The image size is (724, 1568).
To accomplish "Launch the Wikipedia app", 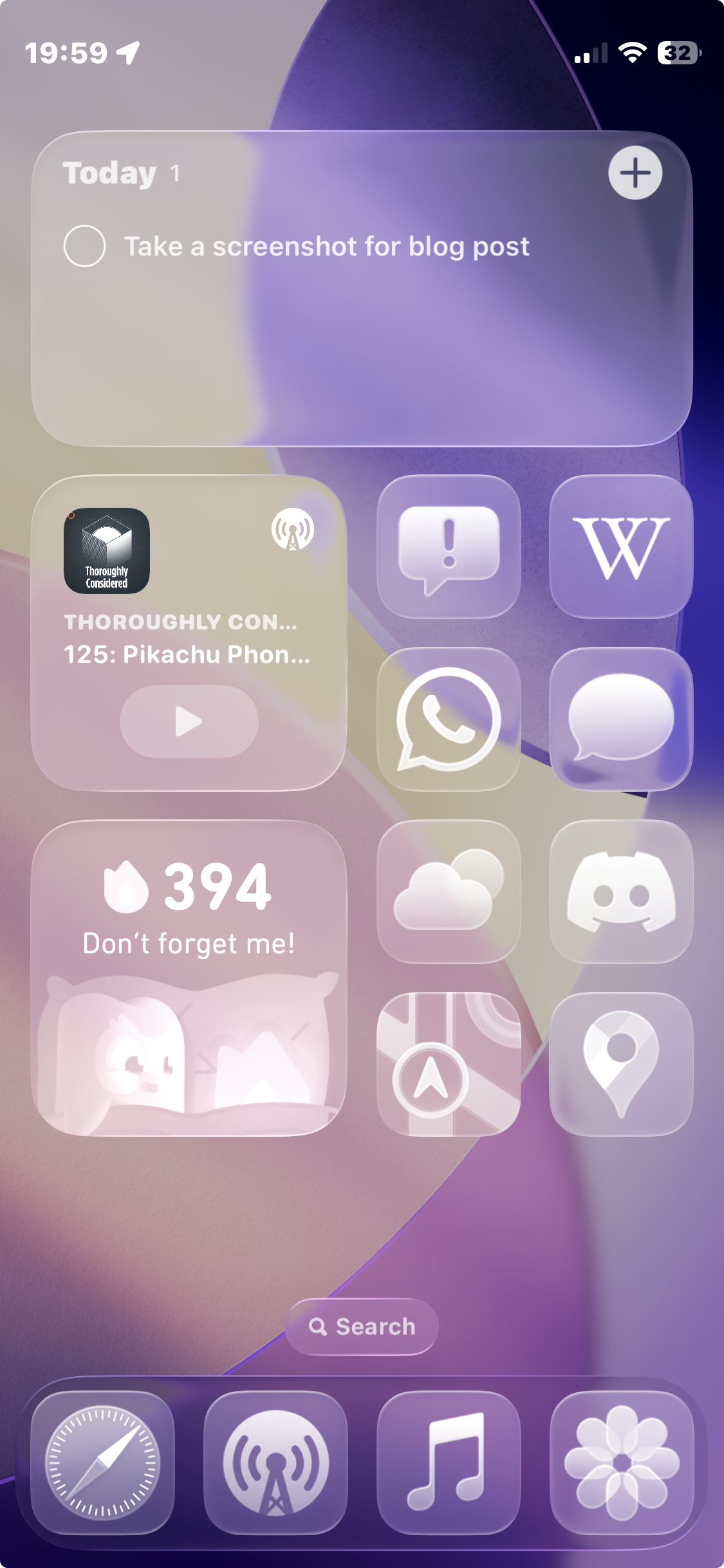I will point(621,547).
